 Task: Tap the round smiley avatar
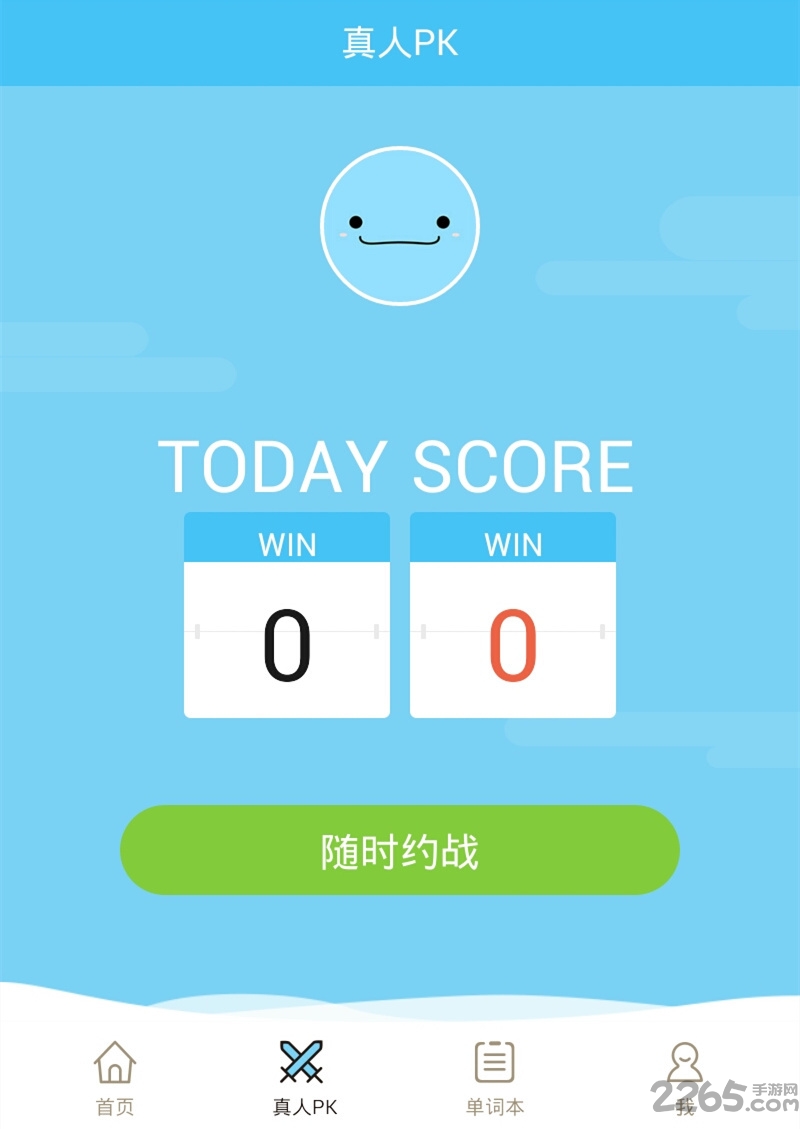click(400, 226)
